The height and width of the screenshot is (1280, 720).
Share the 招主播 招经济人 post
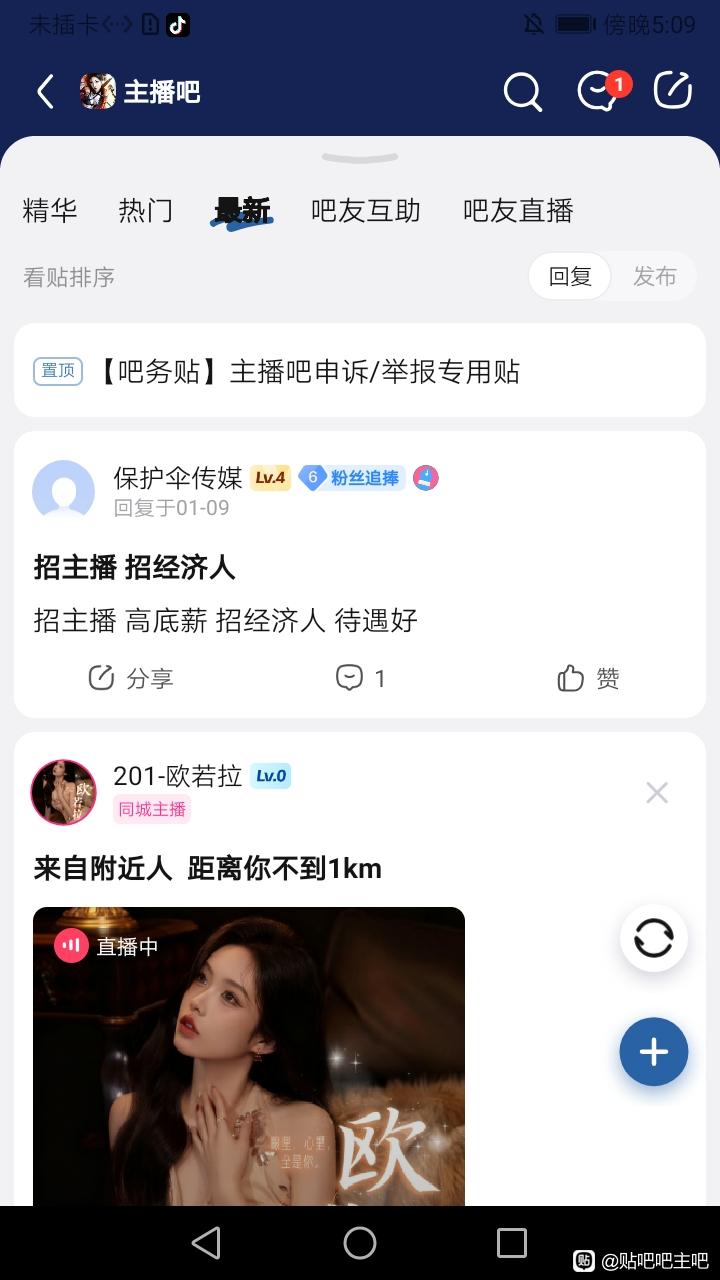tap(131, 678)
